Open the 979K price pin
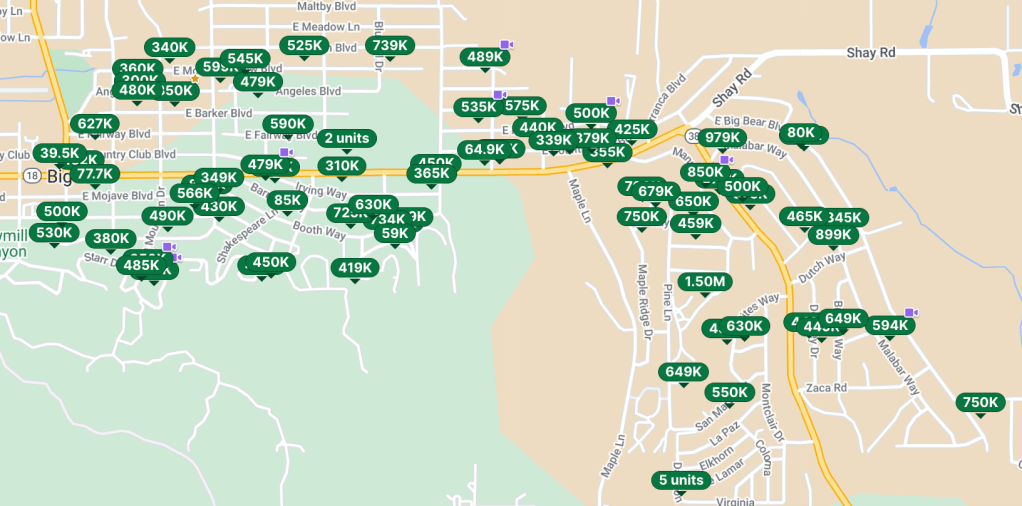 [x=721, y=138]
